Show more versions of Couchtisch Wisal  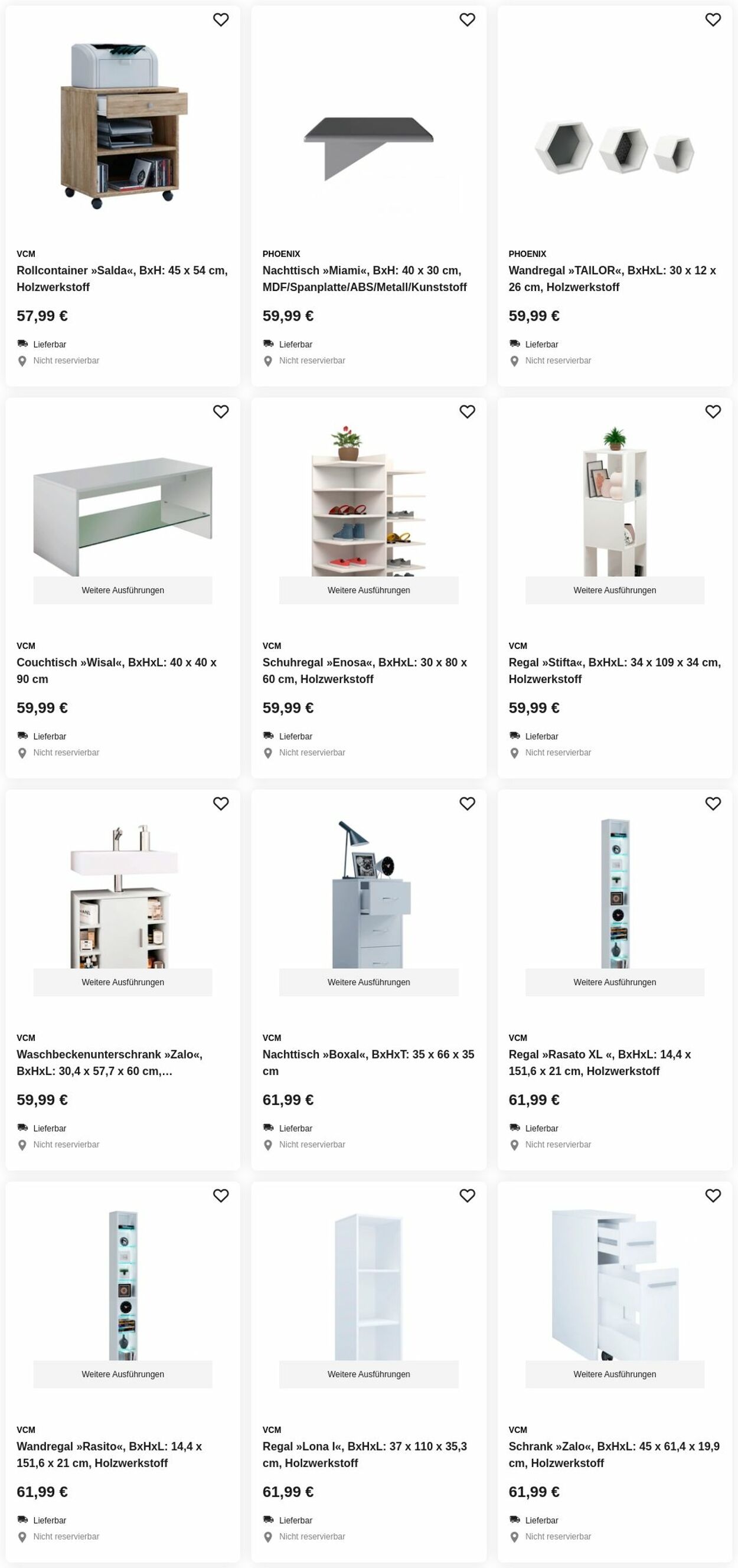pyautogui.click(x=122, y=590)
